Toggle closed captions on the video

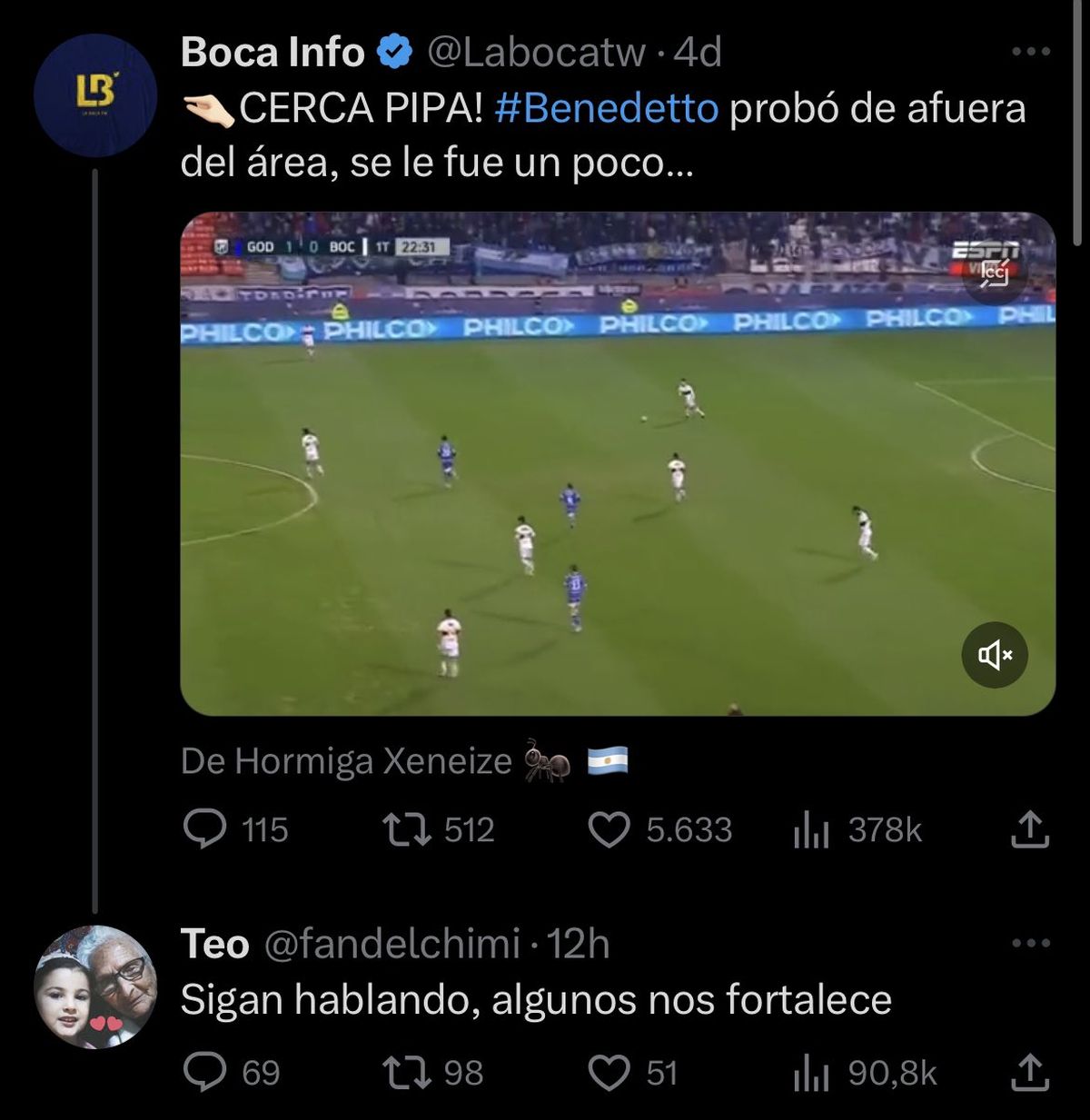tap(995, 272)
